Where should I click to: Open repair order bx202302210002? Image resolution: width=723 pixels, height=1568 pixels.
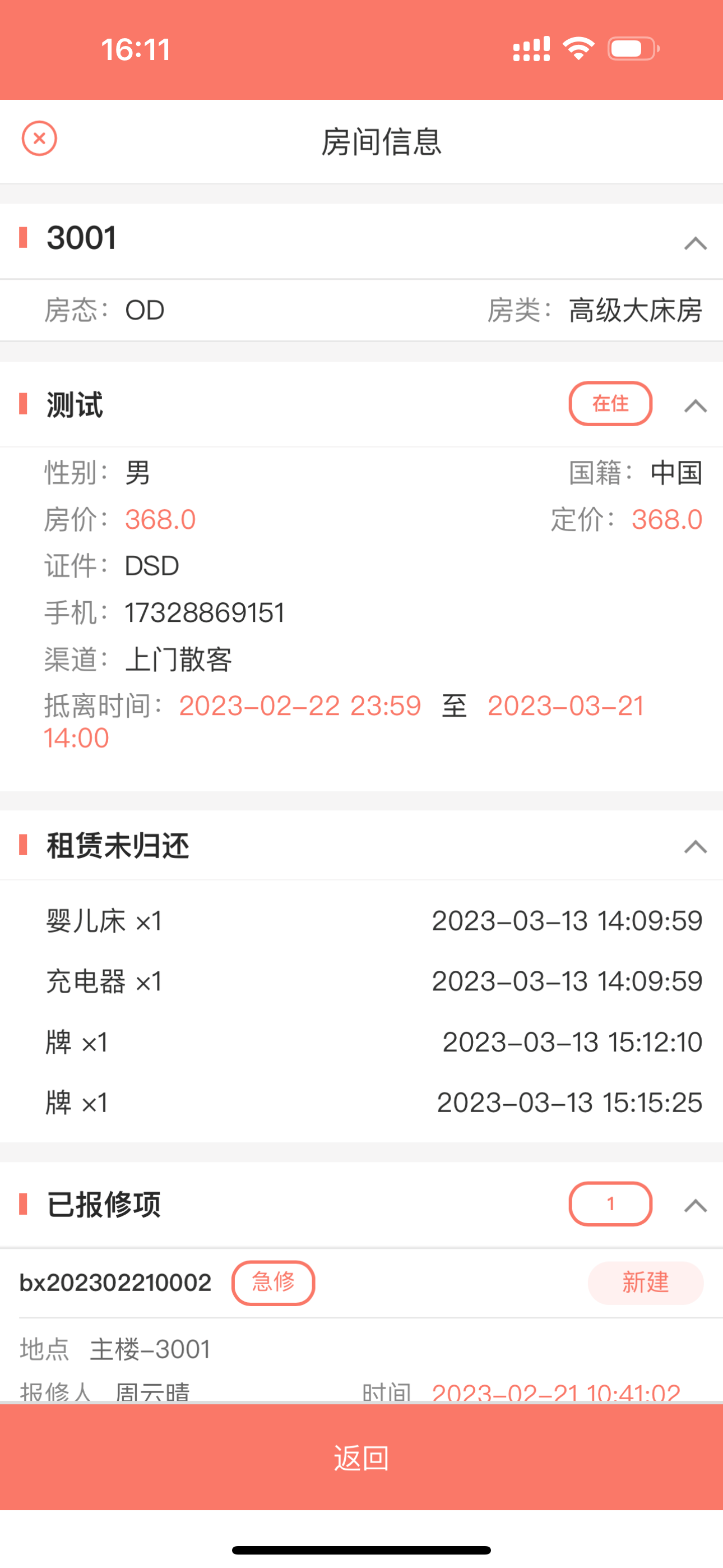click(x=115, y=1283)
